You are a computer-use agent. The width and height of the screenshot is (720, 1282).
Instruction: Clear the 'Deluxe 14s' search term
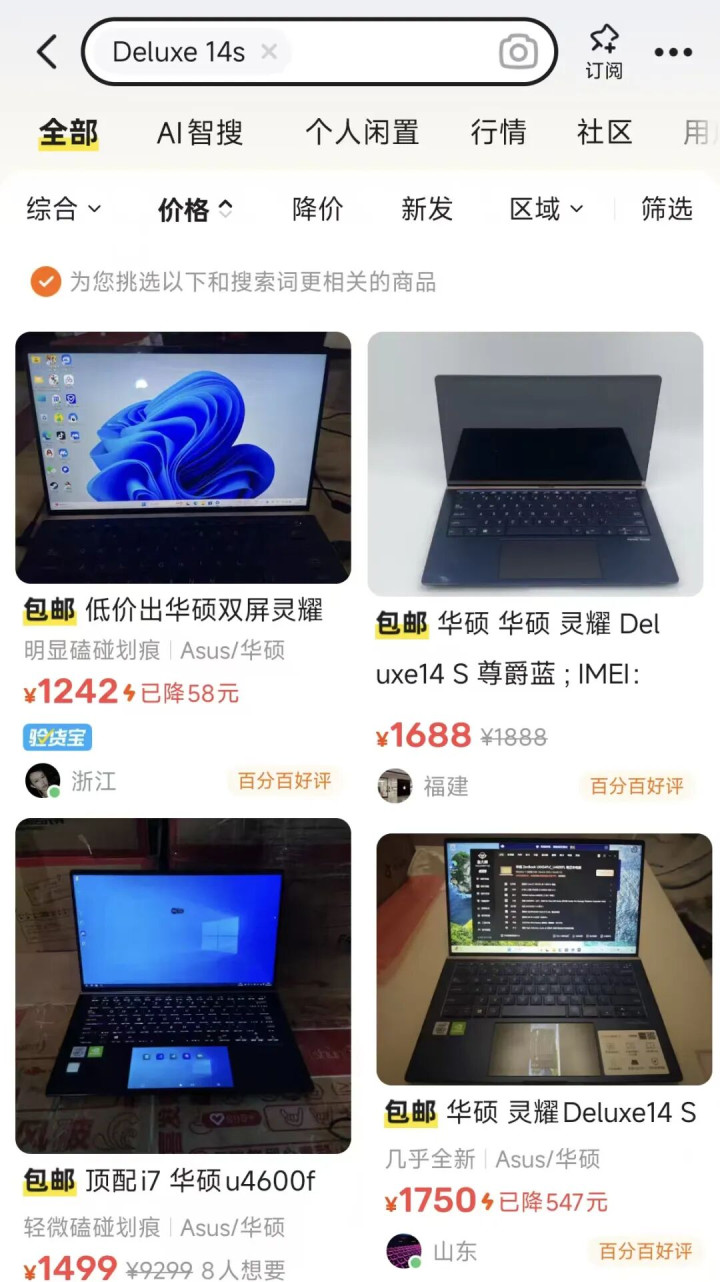[x=269, y=52]
